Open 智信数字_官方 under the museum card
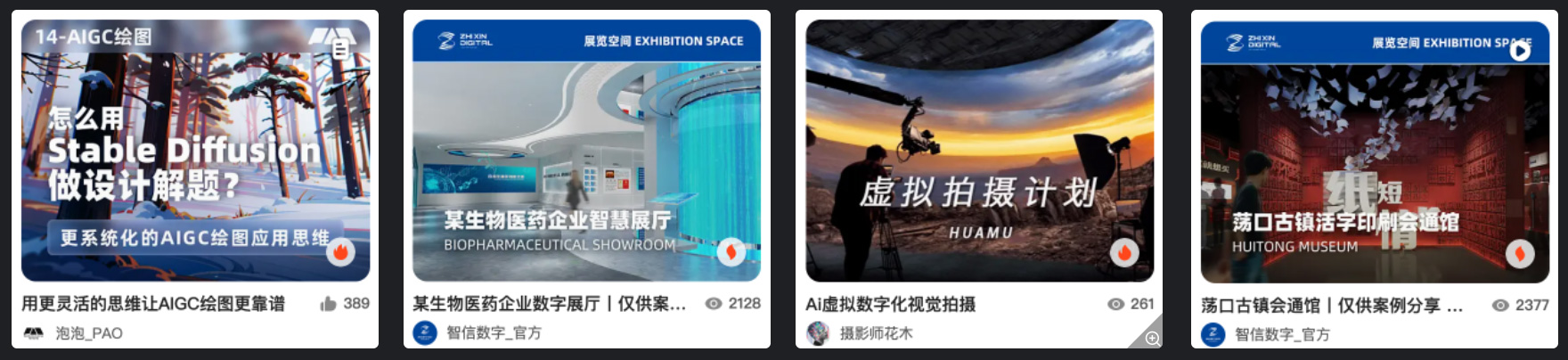 (1281, 334)
